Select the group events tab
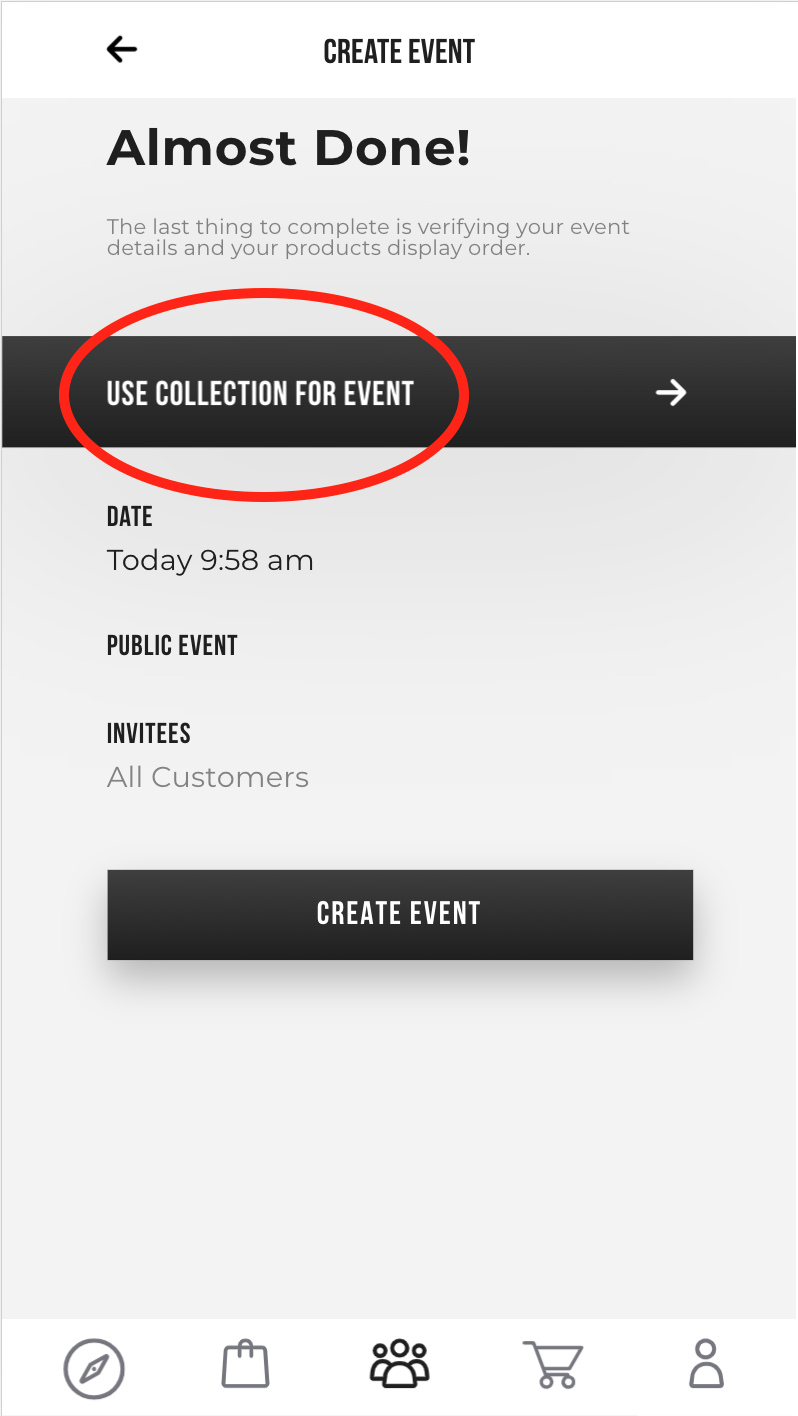Screen dimensions: 798x1416 pyautogui.click(x=400, y=1365)
